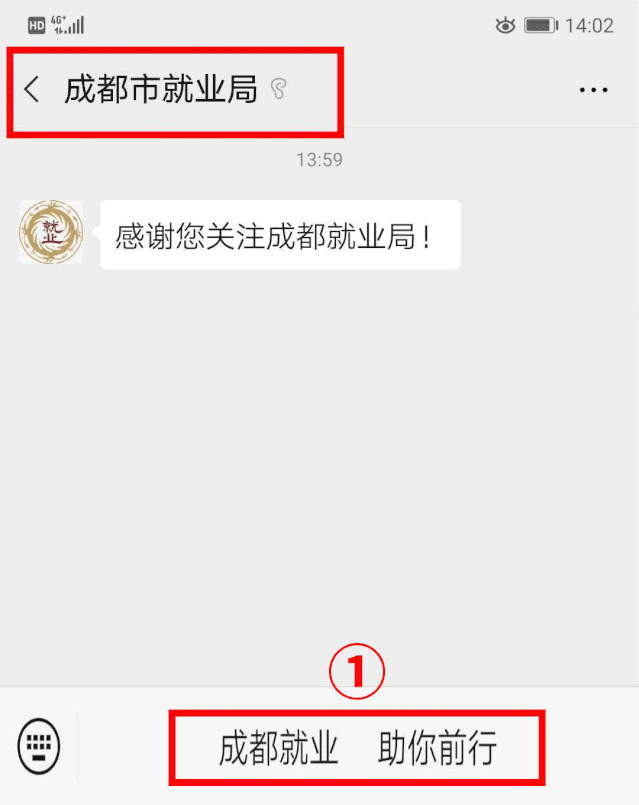Switch to keyboard input mode

tap(39, 746)
